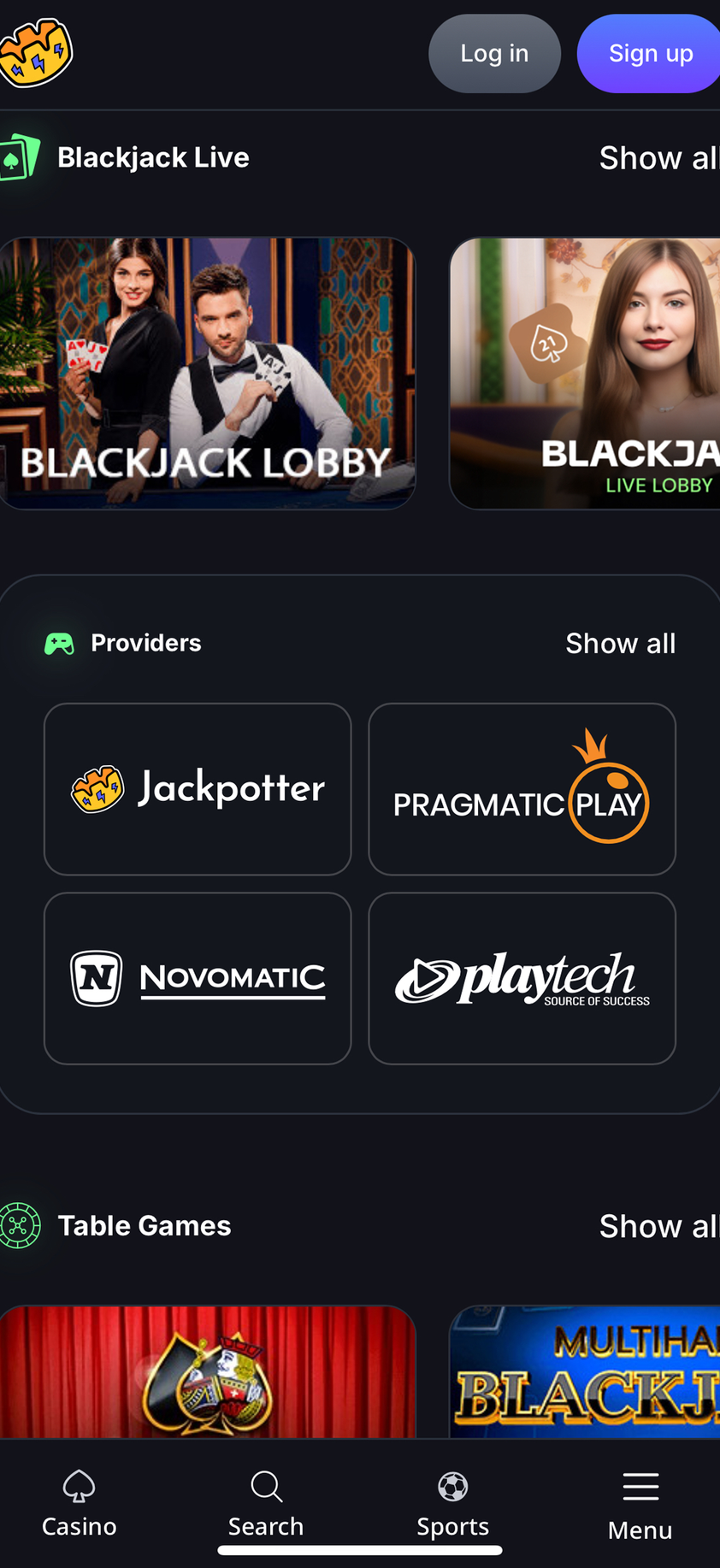Select the Playtech provider card
The image size is (720, 1568).
(x=522, y=978)
